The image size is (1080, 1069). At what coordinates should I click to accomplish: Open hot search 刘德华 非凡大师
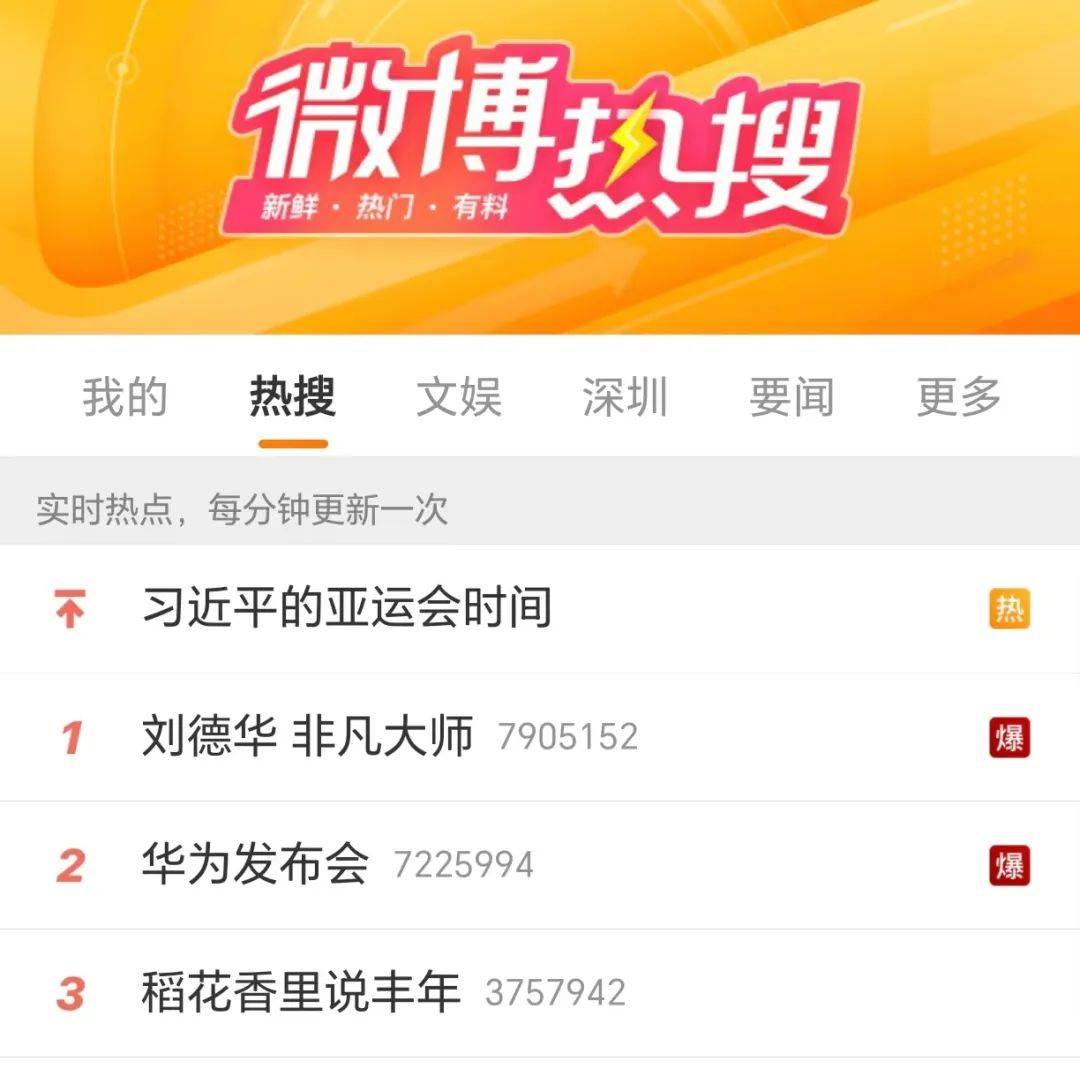click(307, 737)
